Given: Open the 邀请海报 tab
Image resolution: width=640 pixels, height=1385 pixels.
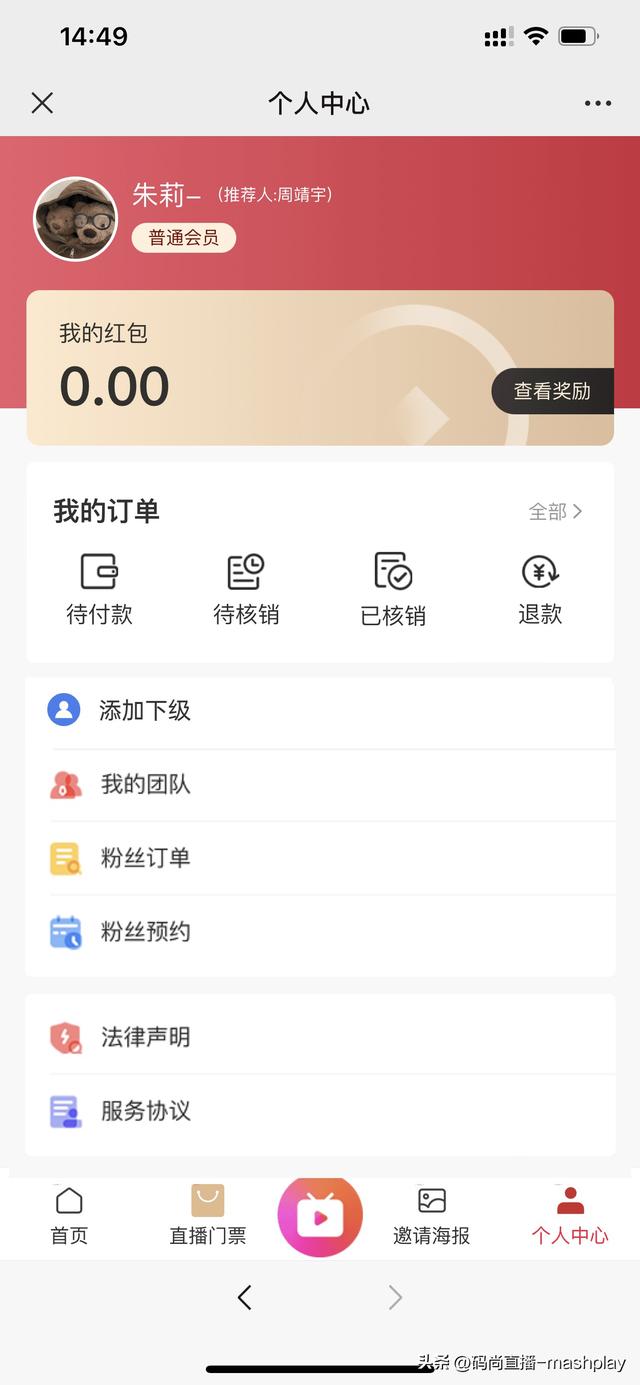Looking at the screenshot, I should [431, 1215].
